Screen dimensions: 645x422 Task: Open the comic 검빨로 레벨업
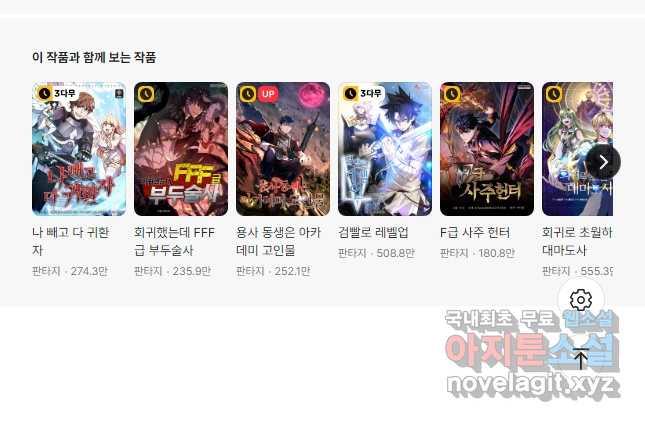coord(385,149)
